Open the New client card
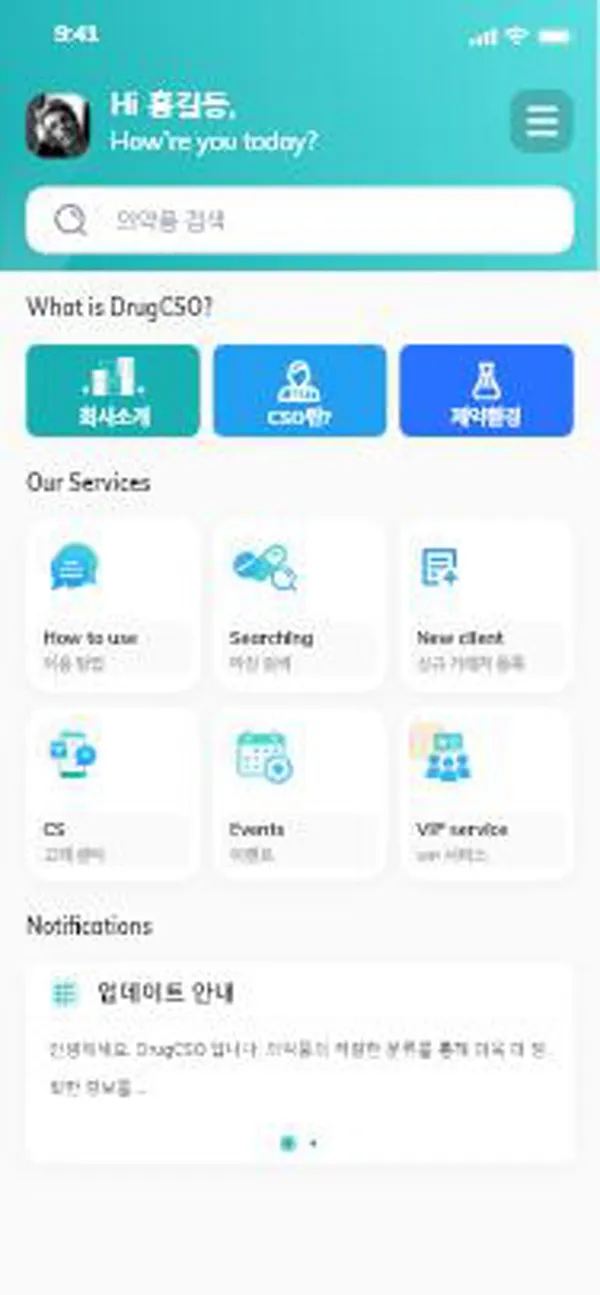The height and width of the screenshot is (1295, 600). pos(486,606)
